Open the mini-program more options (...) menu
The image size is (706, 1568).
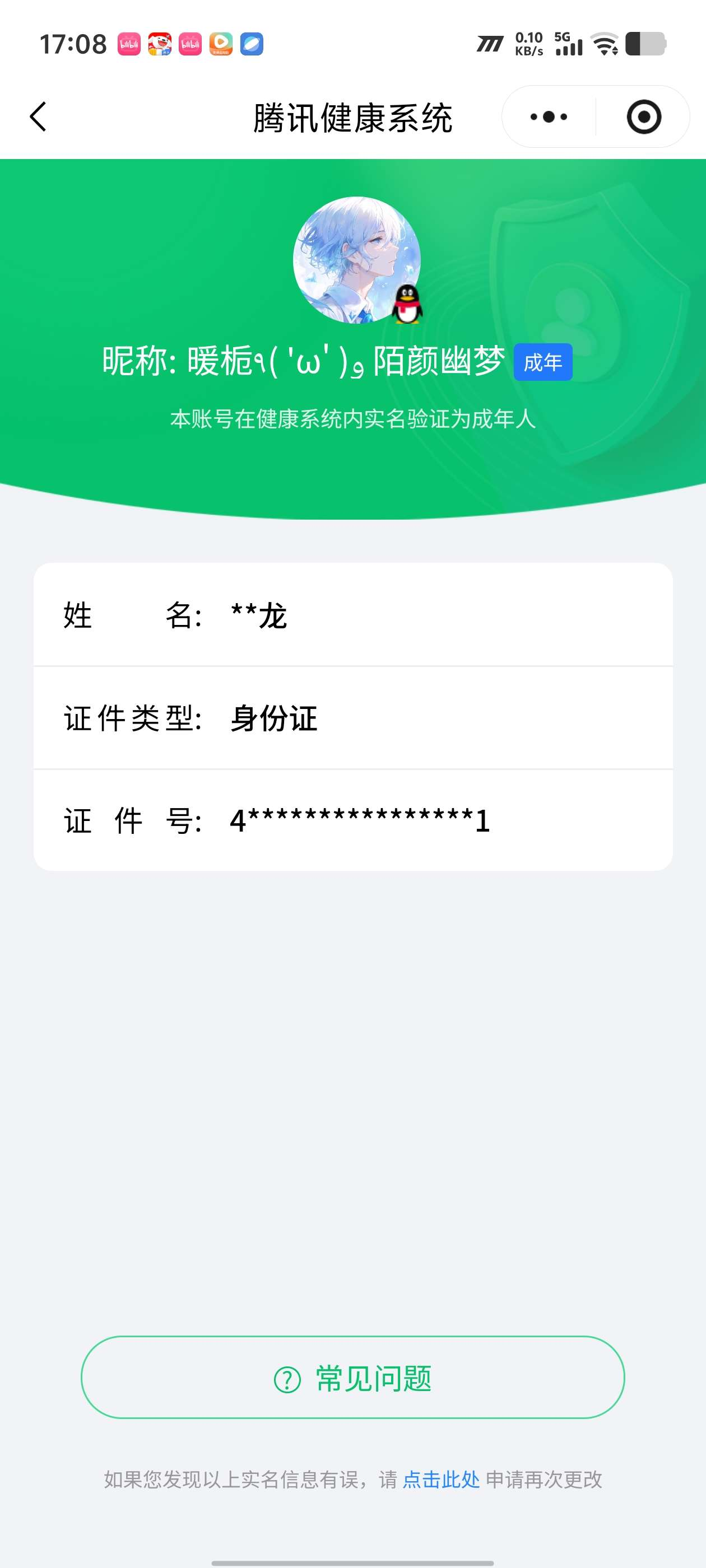point(546,116)
